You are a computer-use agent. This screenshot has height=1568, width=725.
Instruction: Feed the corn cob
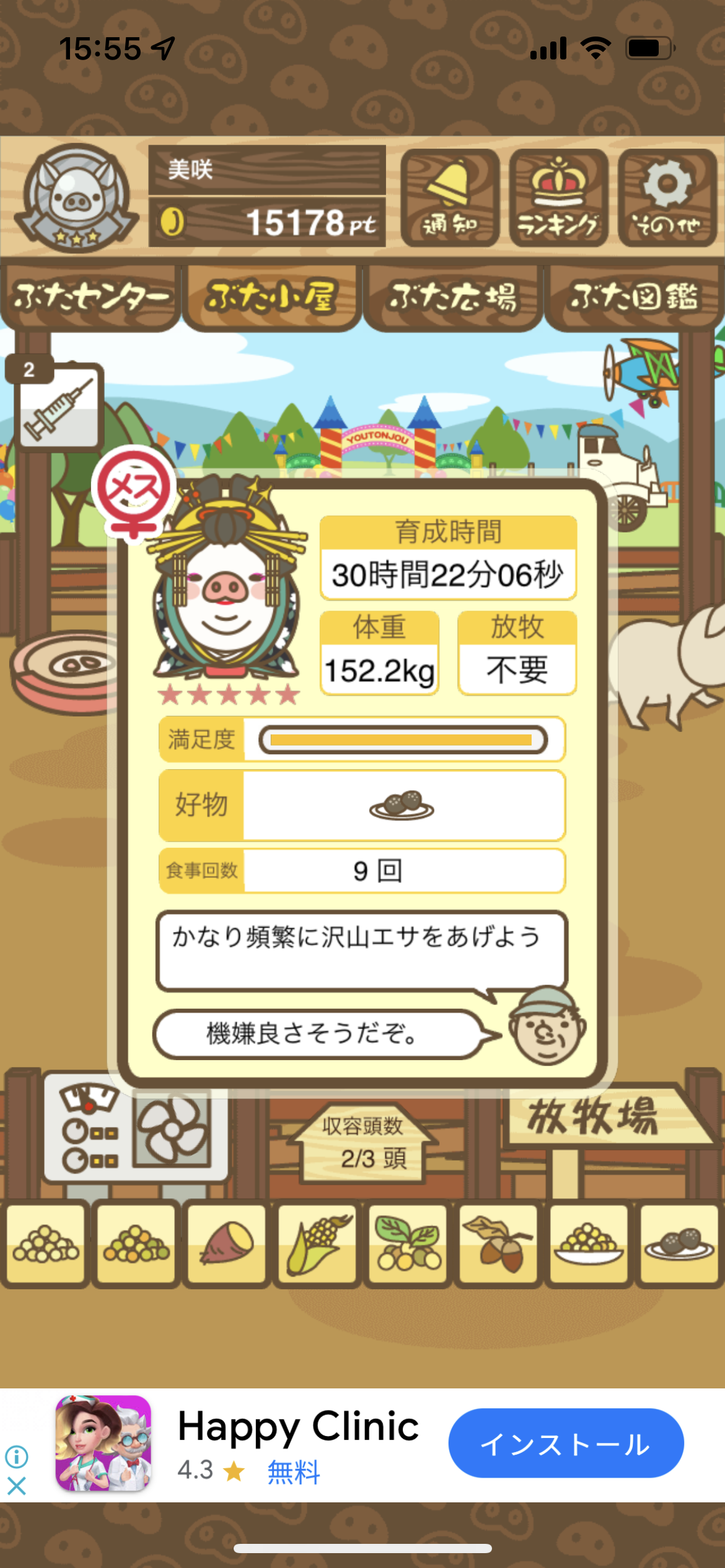(317, 1244)
